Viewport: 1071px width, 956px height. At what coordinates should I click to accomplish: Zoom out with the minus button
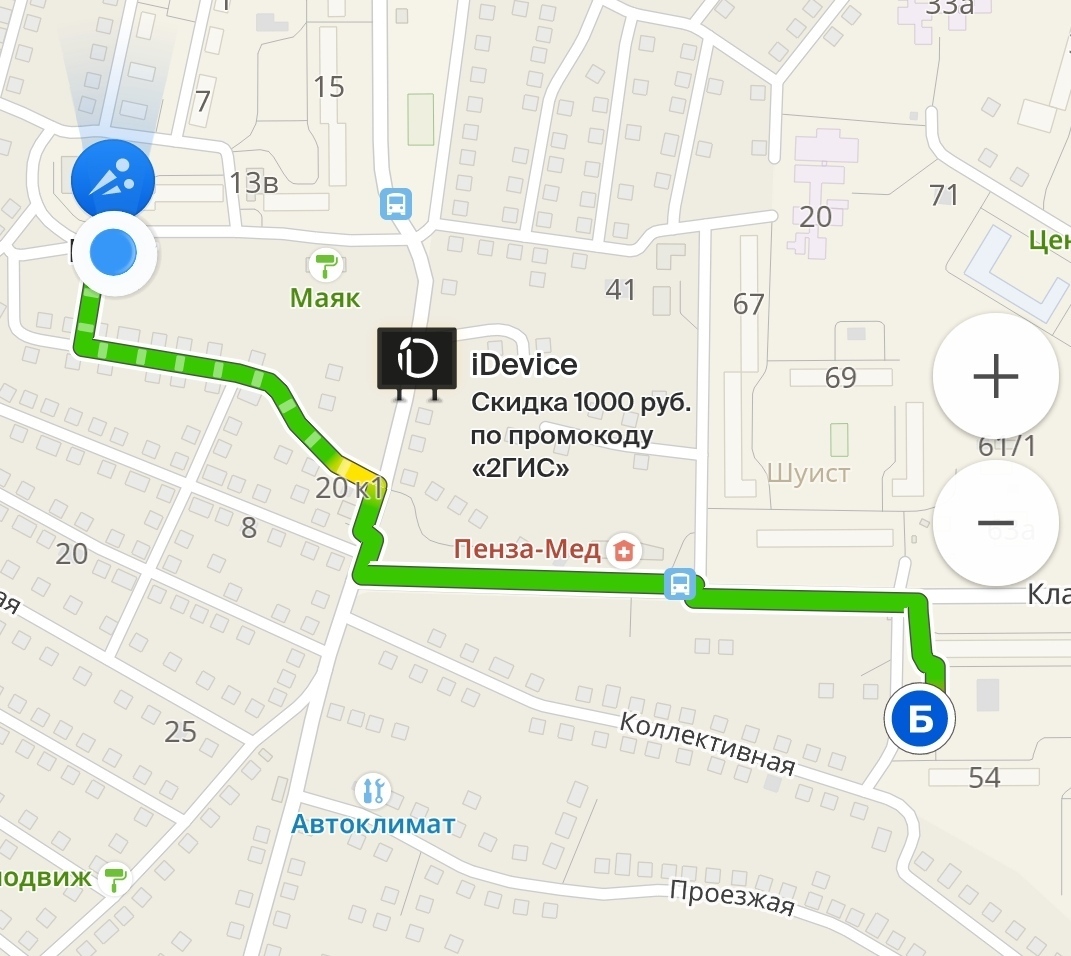pyautogui.click(x=995, y=522)
